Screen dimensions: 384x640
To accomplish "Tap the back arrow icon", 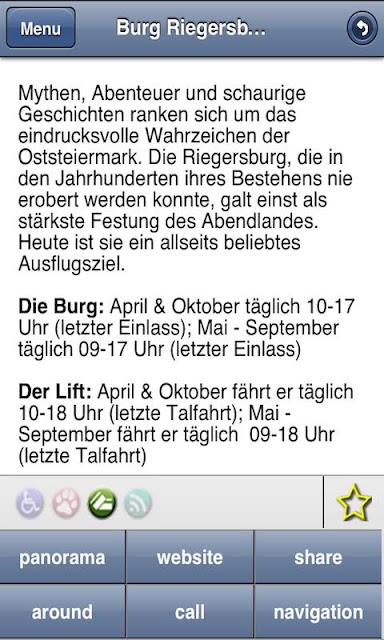I will [x=362, y=28].
